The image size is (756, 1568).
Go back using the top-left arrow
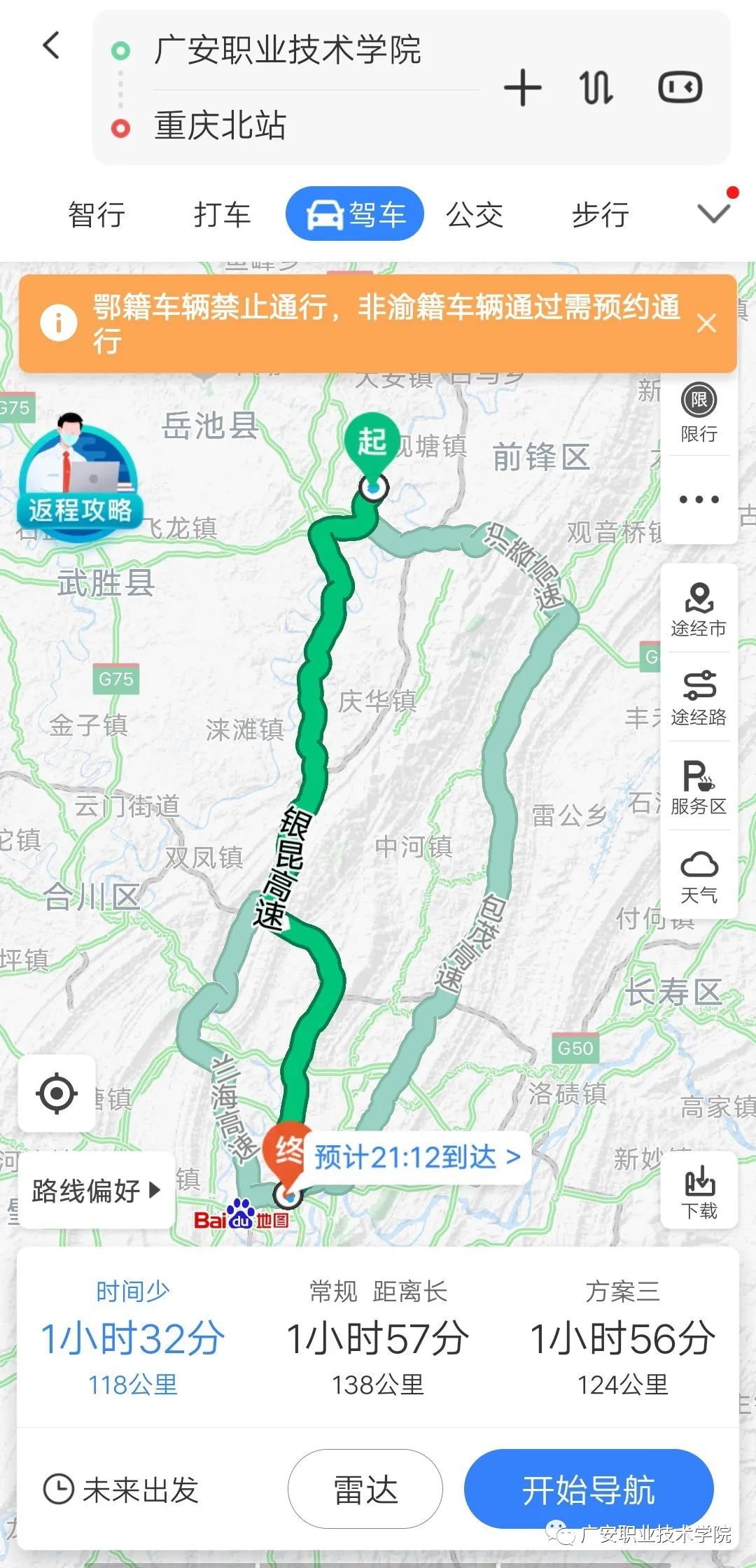point(51,46)
